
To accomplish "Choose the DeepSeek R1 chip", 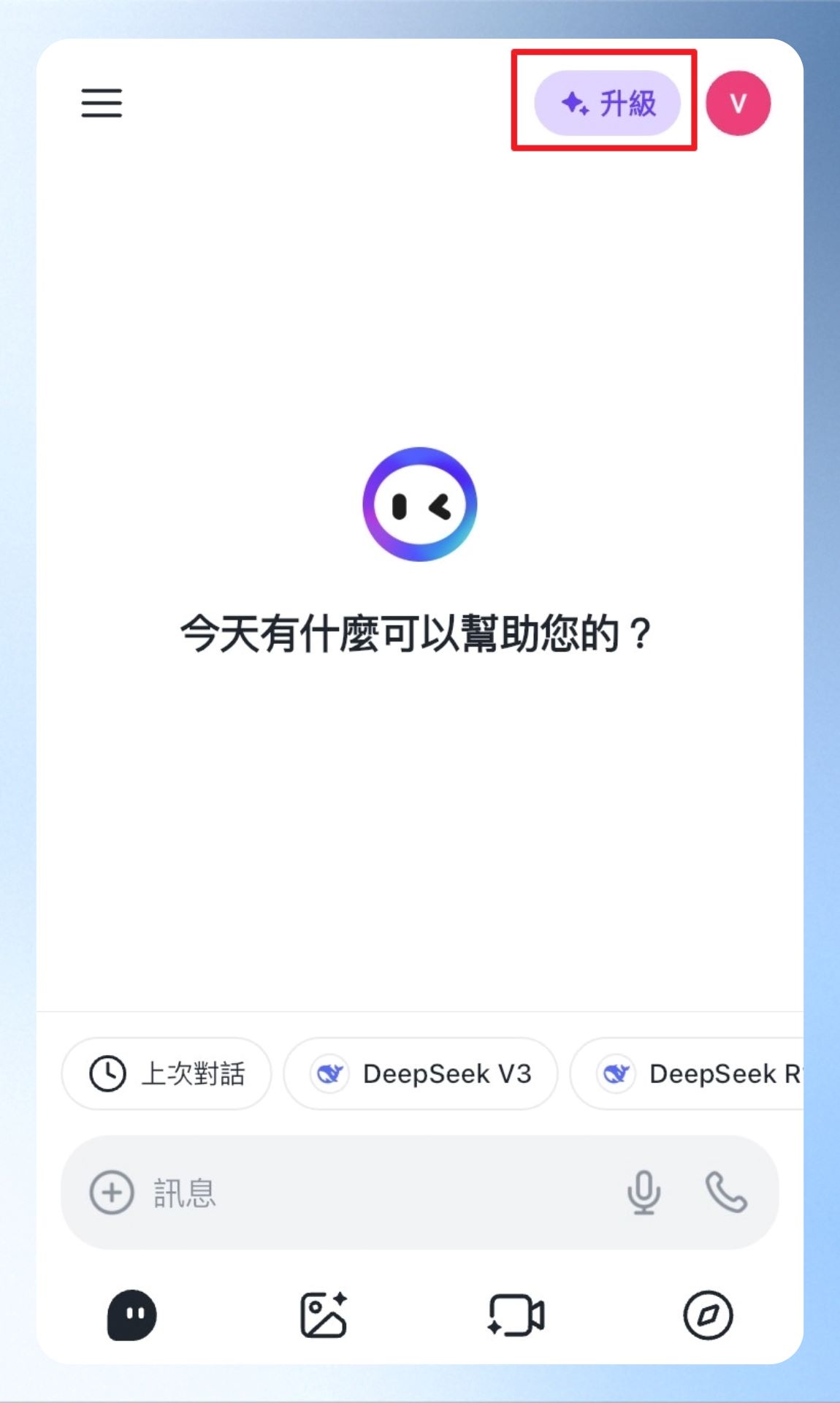I will [687, 1073].
